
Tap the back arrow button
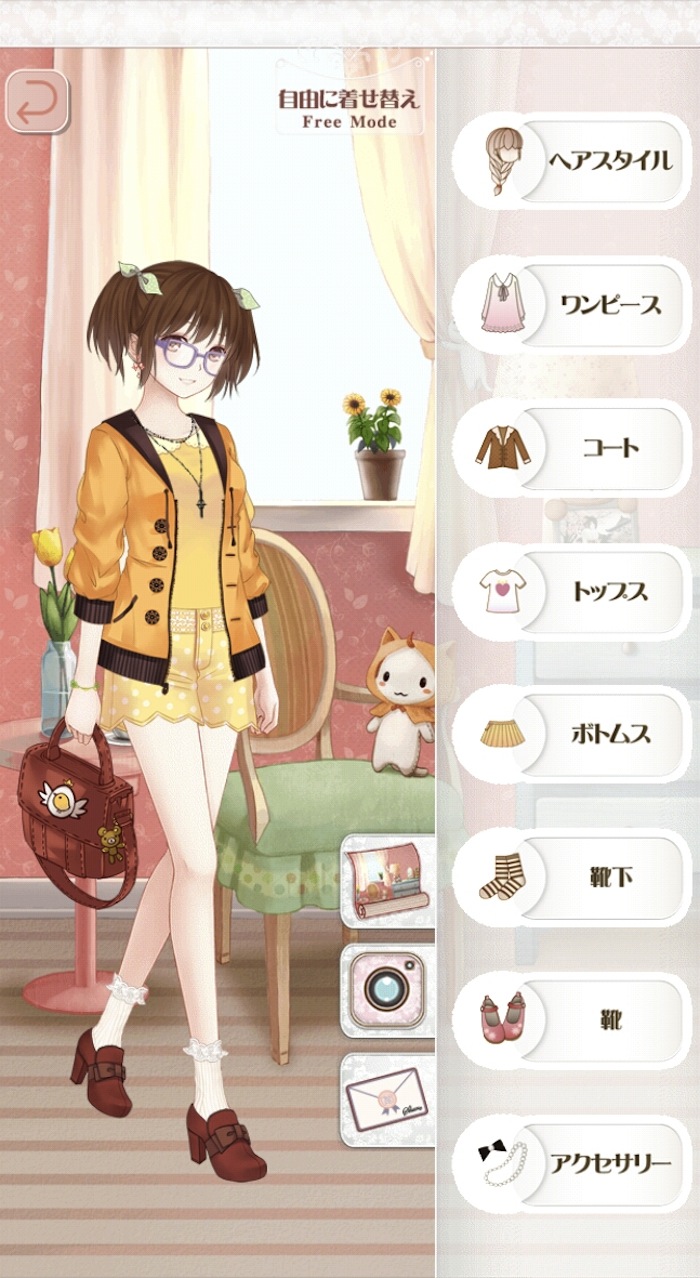click(38, 101)
